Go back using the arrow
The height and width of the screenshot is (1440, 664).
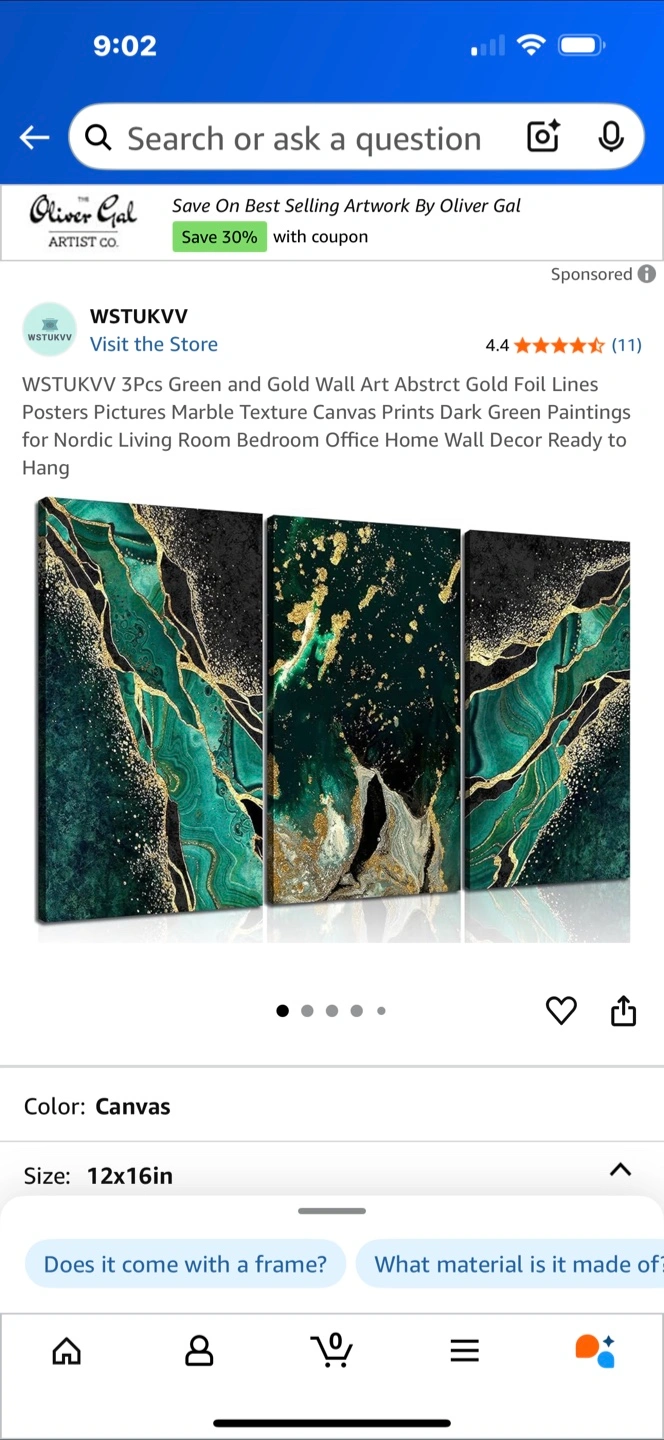click(x=34, y=138)
